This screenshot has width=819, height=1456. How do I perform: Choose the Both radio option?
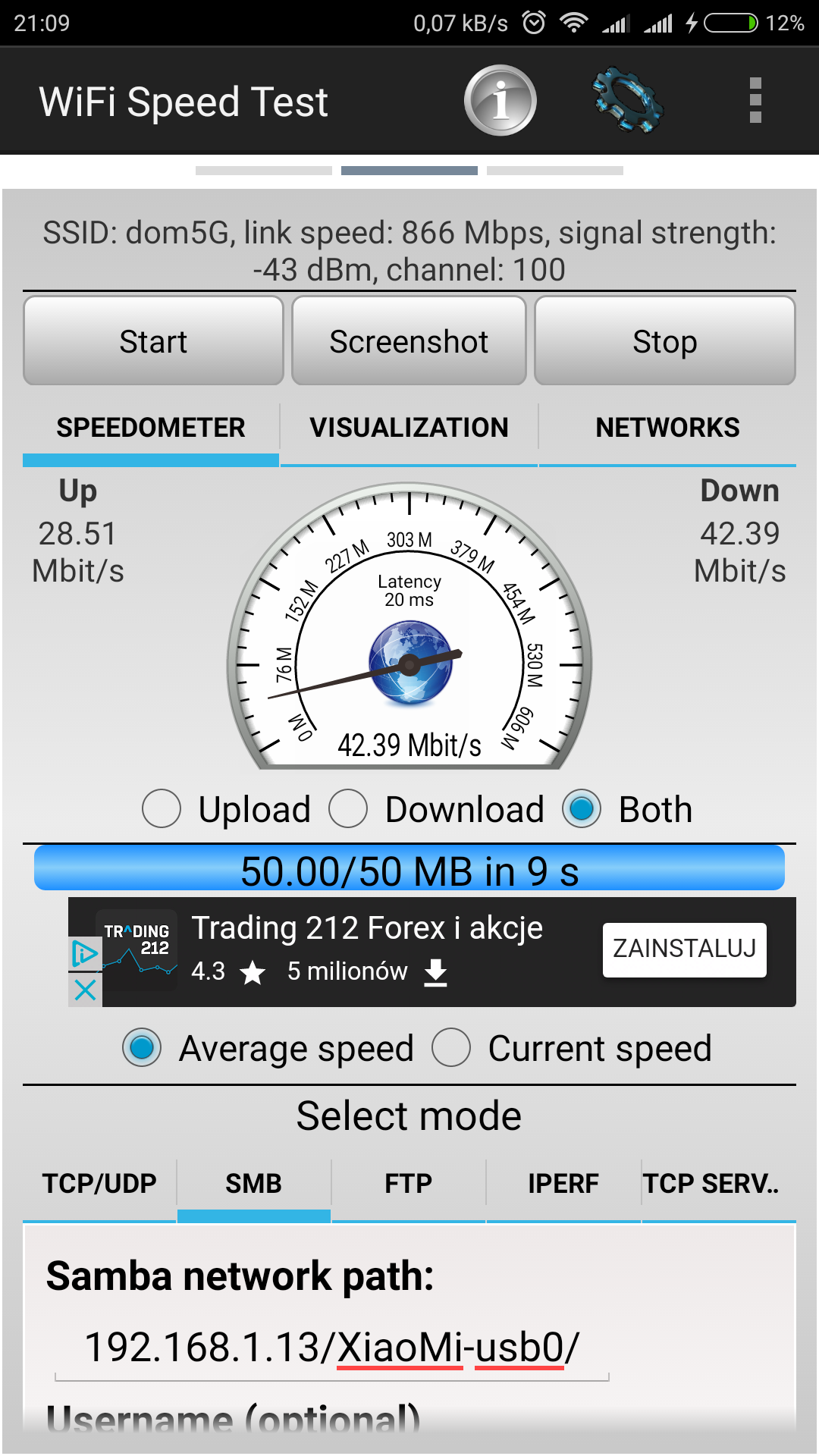click(x=582, y=809)
